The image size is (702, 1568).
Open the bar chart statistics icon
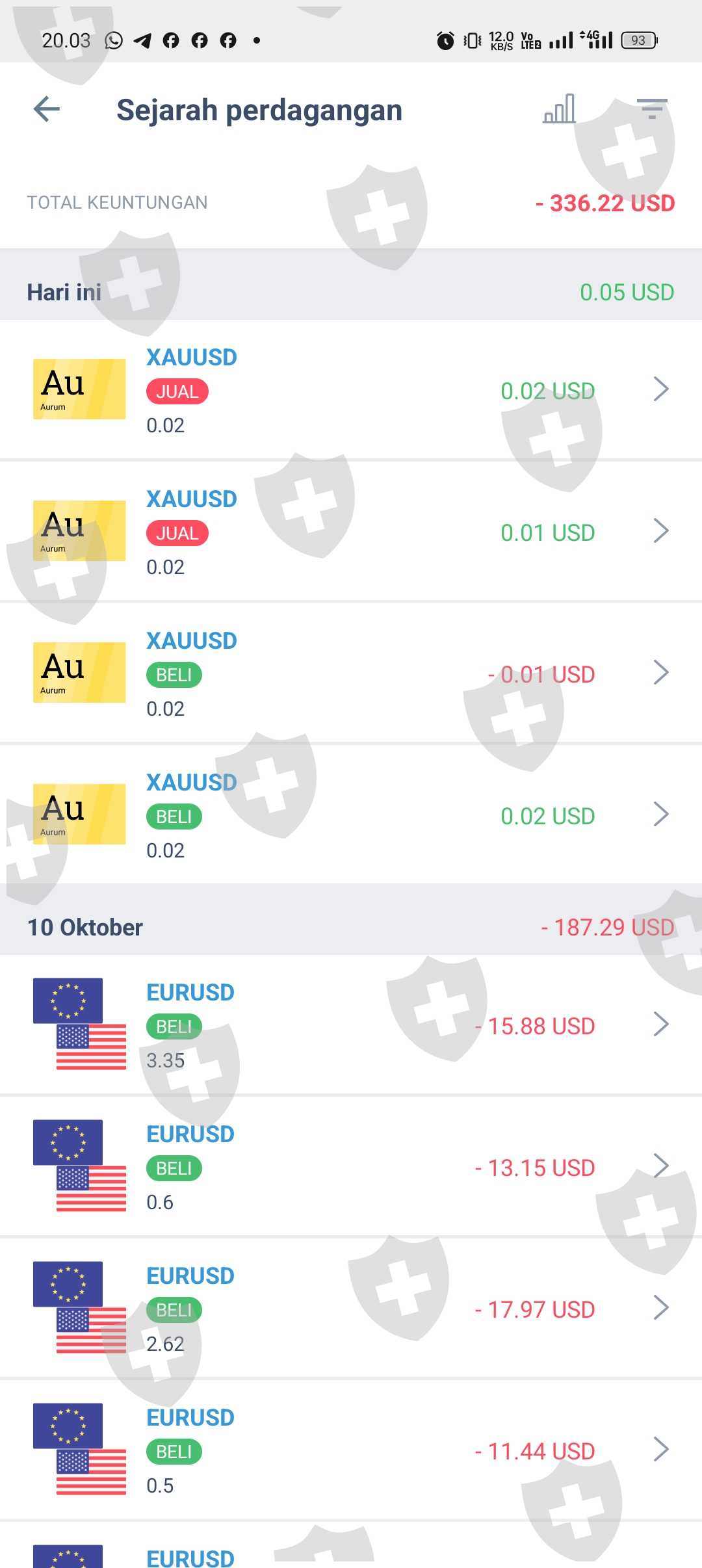pos(560,109)
